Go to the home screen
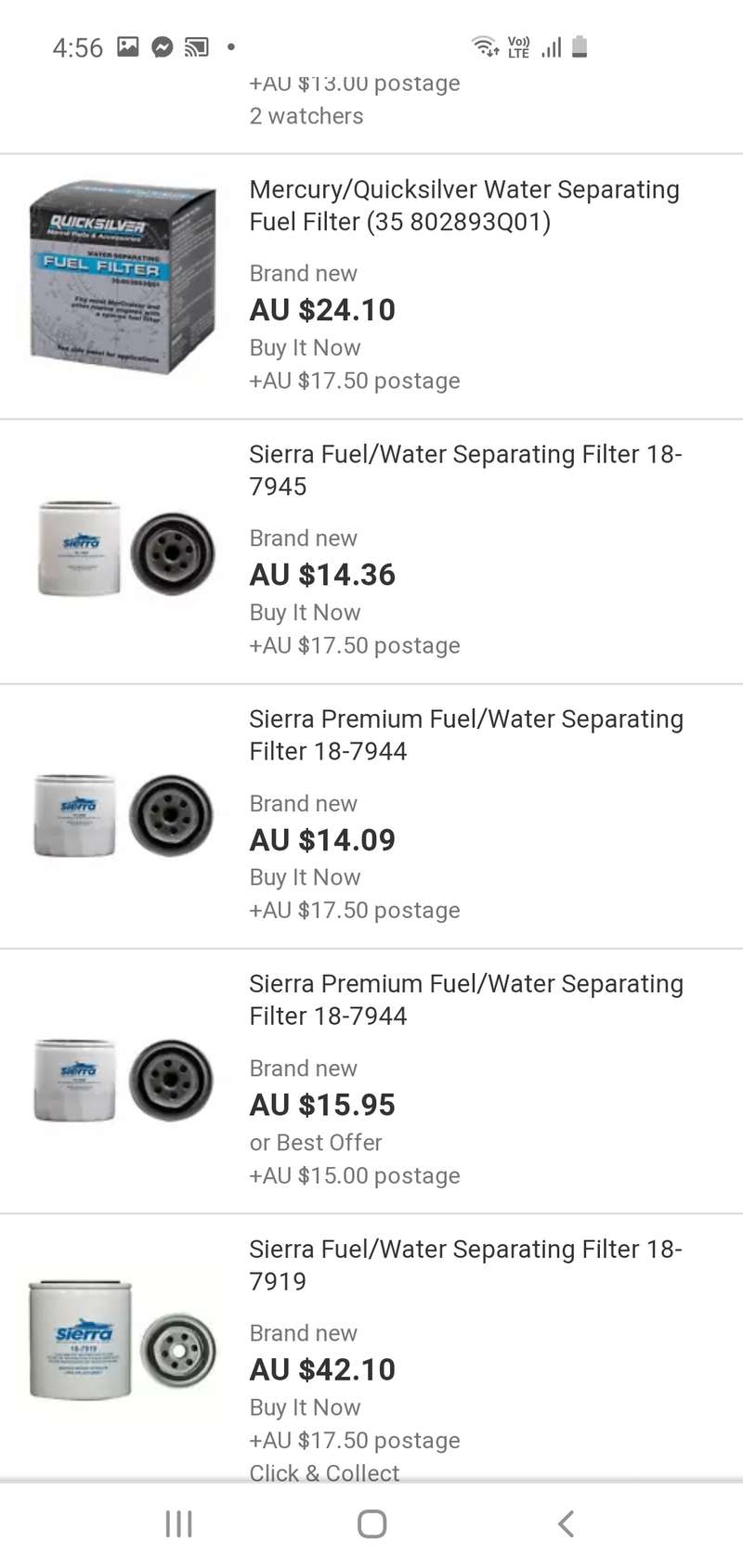This screenshot has width=743, height=1568. (x=371, y=1523)
